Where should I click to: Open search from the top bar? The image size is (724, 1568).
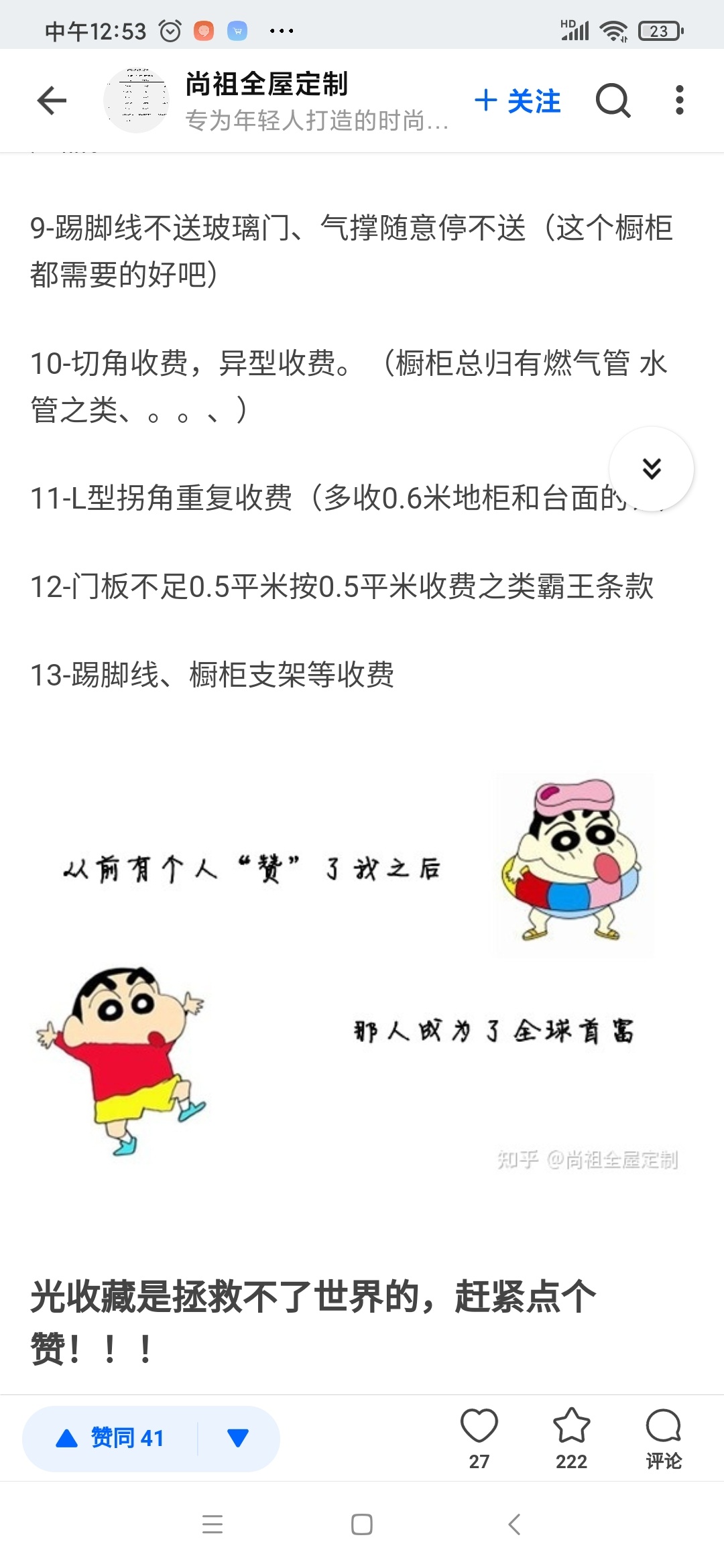click(x=613, y=101)
